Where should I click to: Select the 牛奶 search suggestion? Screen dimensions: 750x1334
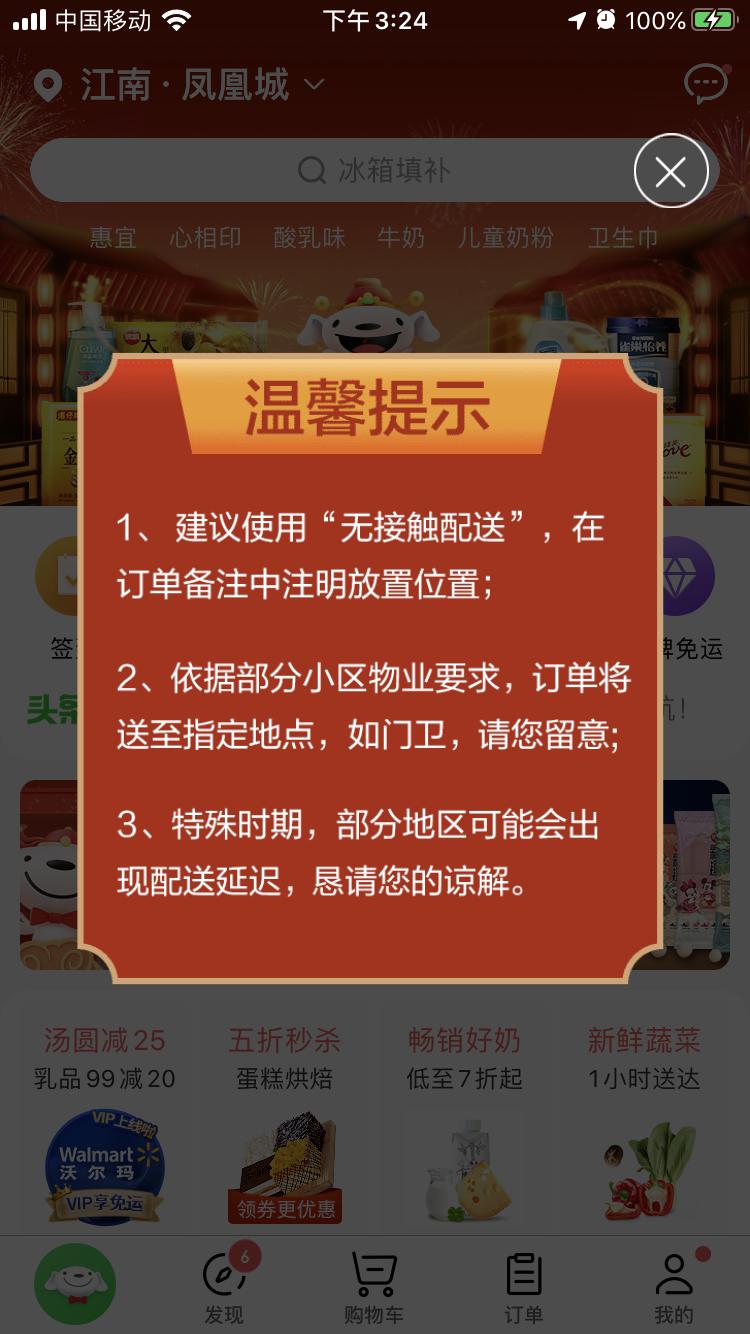tap(401, 238)
